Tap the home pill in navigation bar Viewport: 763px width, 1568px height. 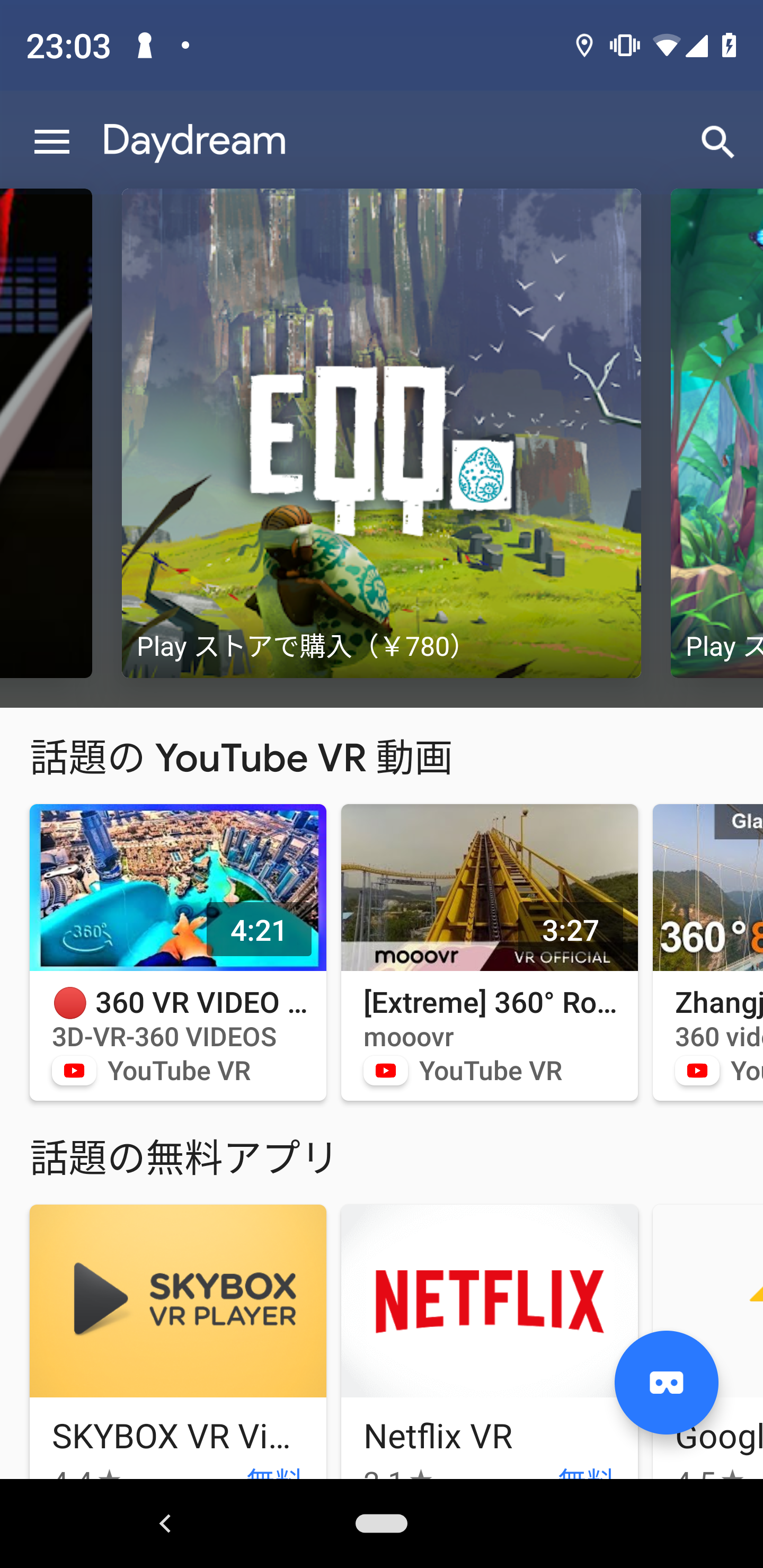point(381,1523)
